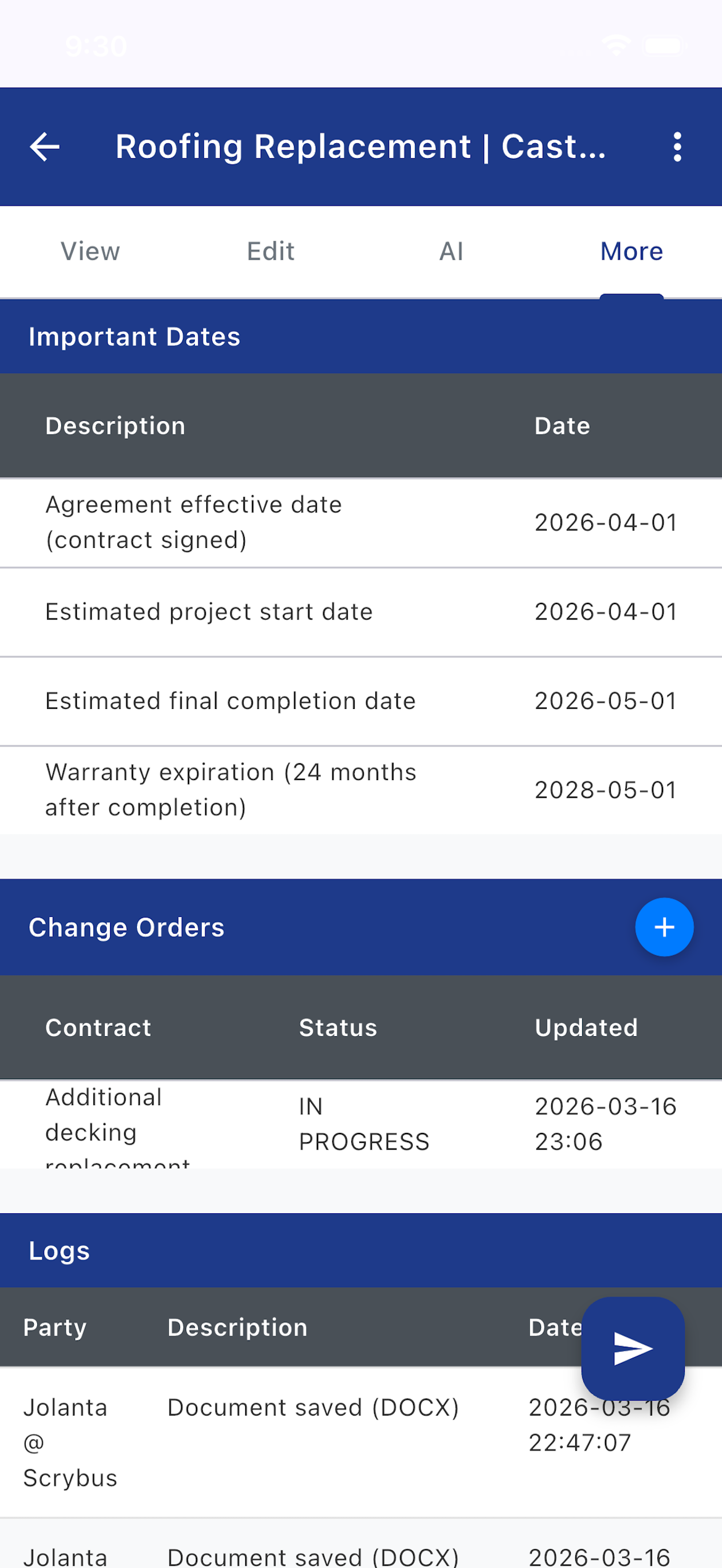Tap the send floating action button
This screenshot has width=722, height=1568.
pos(633,1349)
